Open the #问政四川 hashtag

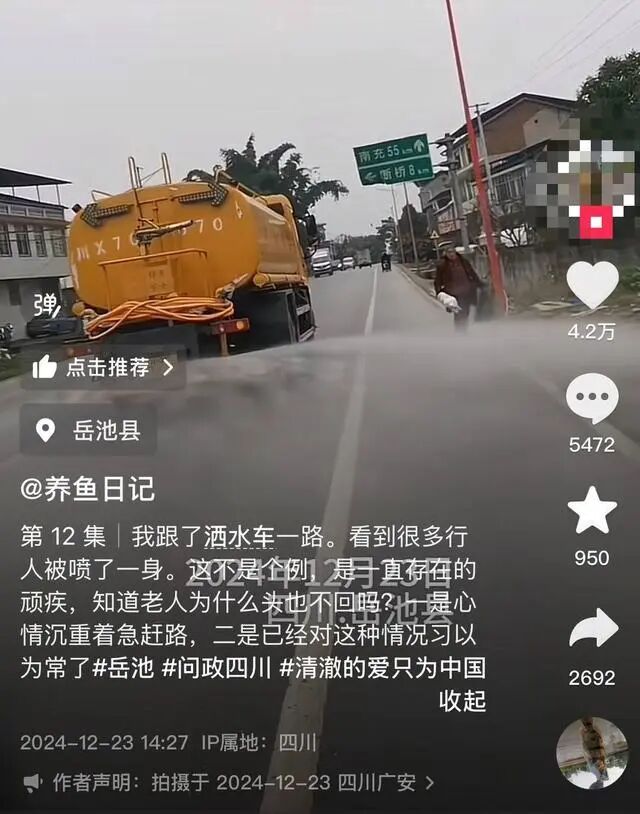tap(217, 668)
